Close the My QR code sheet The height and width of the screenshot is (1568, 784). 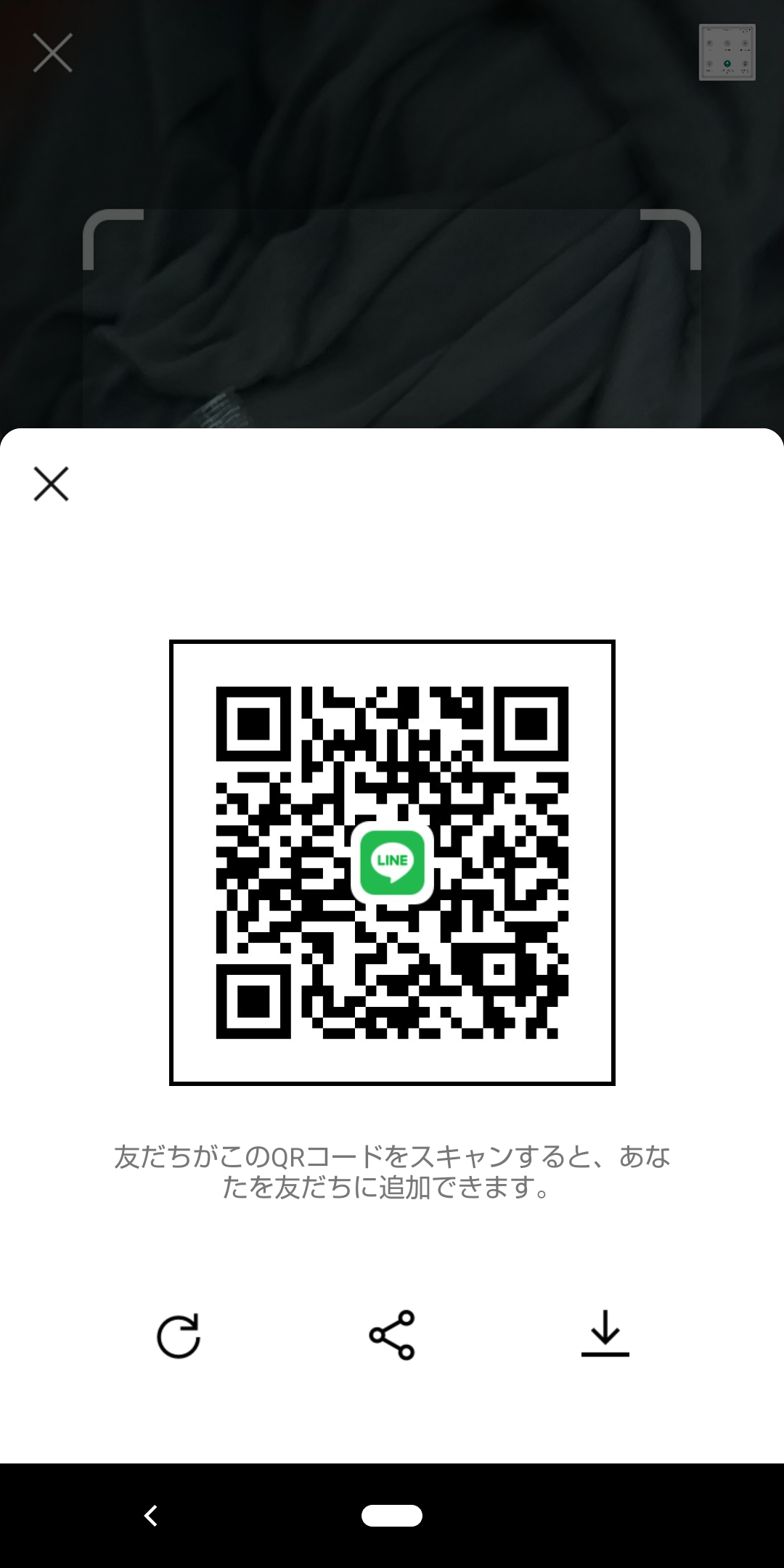[51, 483]
